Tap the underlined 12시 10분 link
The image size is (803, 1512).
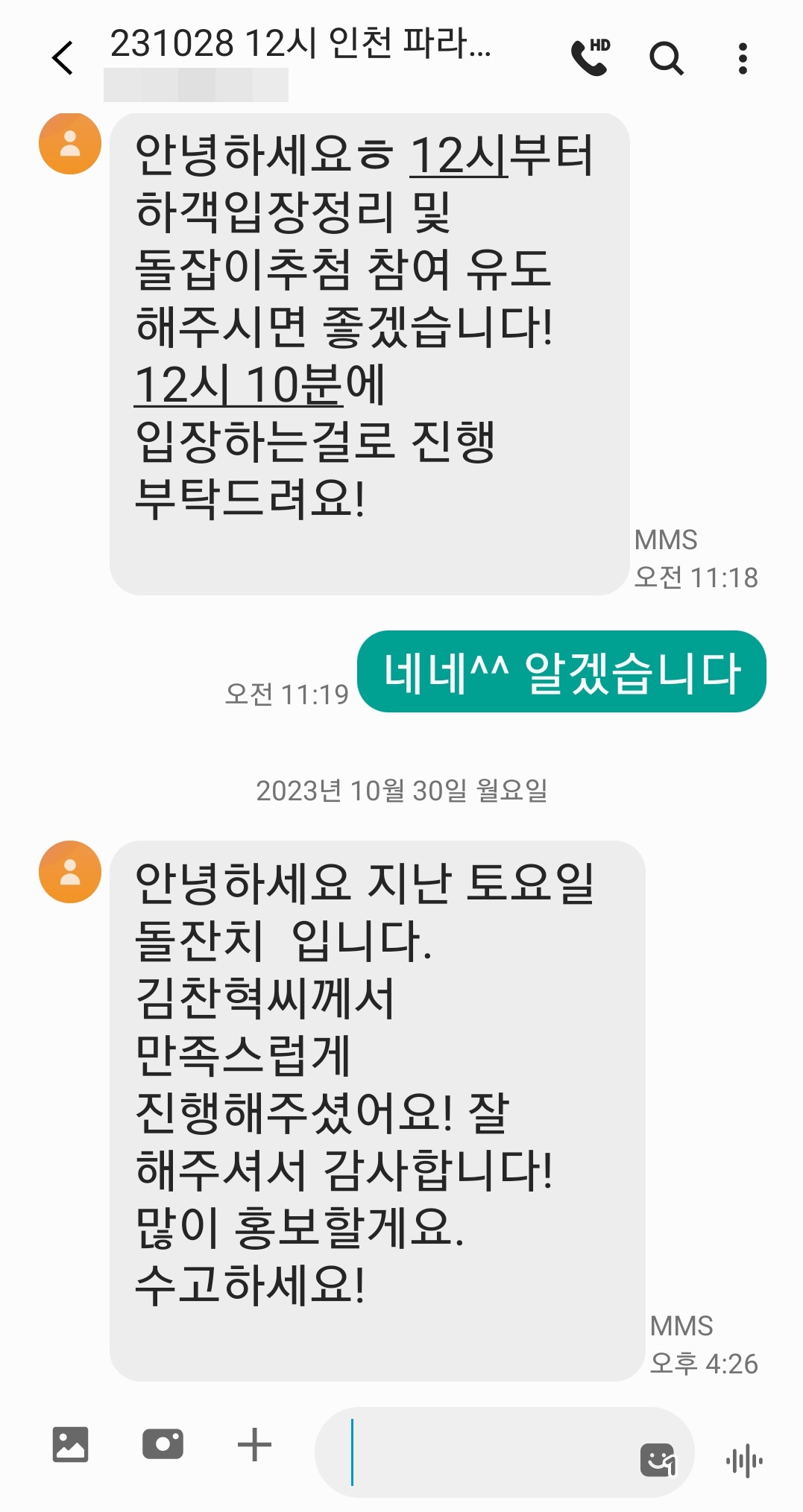pyautogui.click(x=239, y=385)
